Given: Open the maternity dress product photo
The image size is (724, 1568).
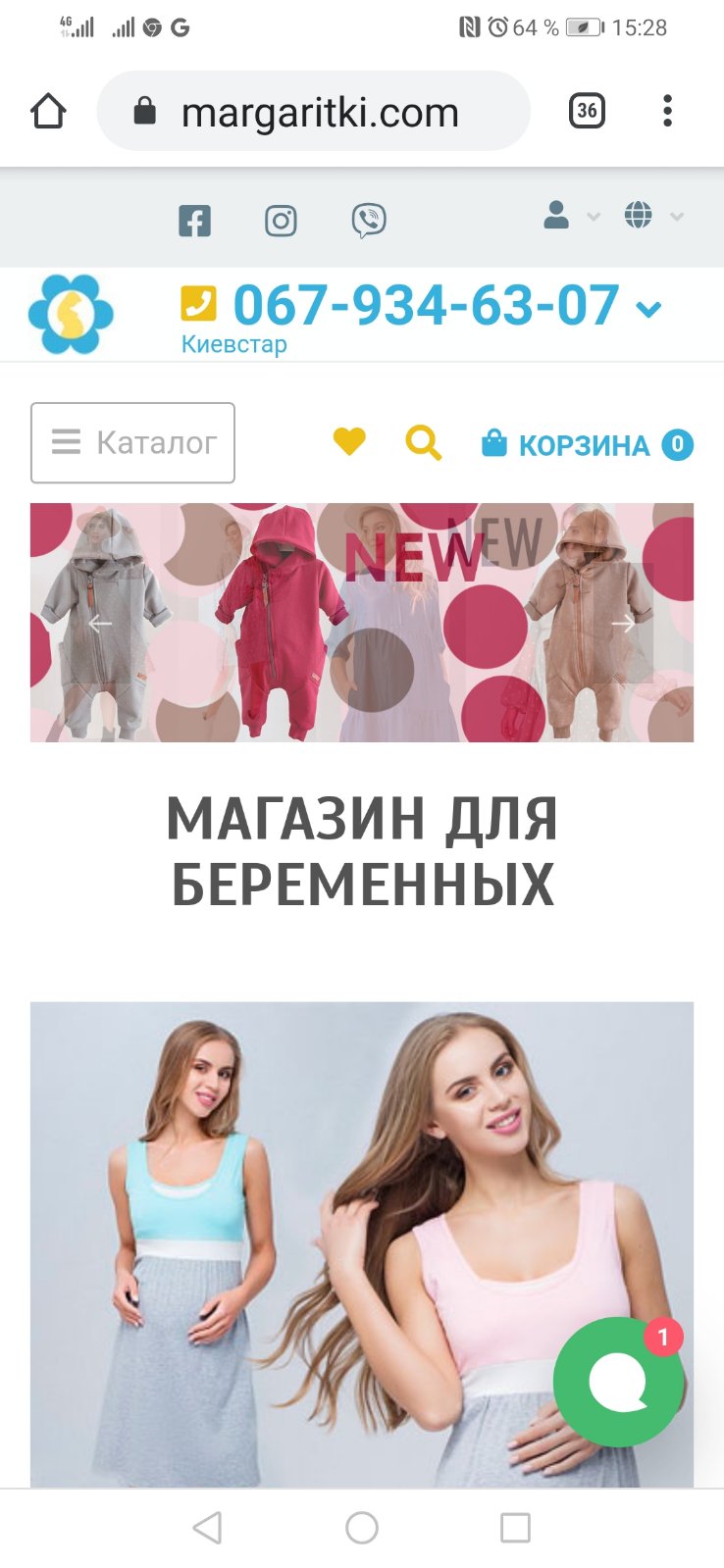Looking at the screenshot, I should pos(362,1244).
